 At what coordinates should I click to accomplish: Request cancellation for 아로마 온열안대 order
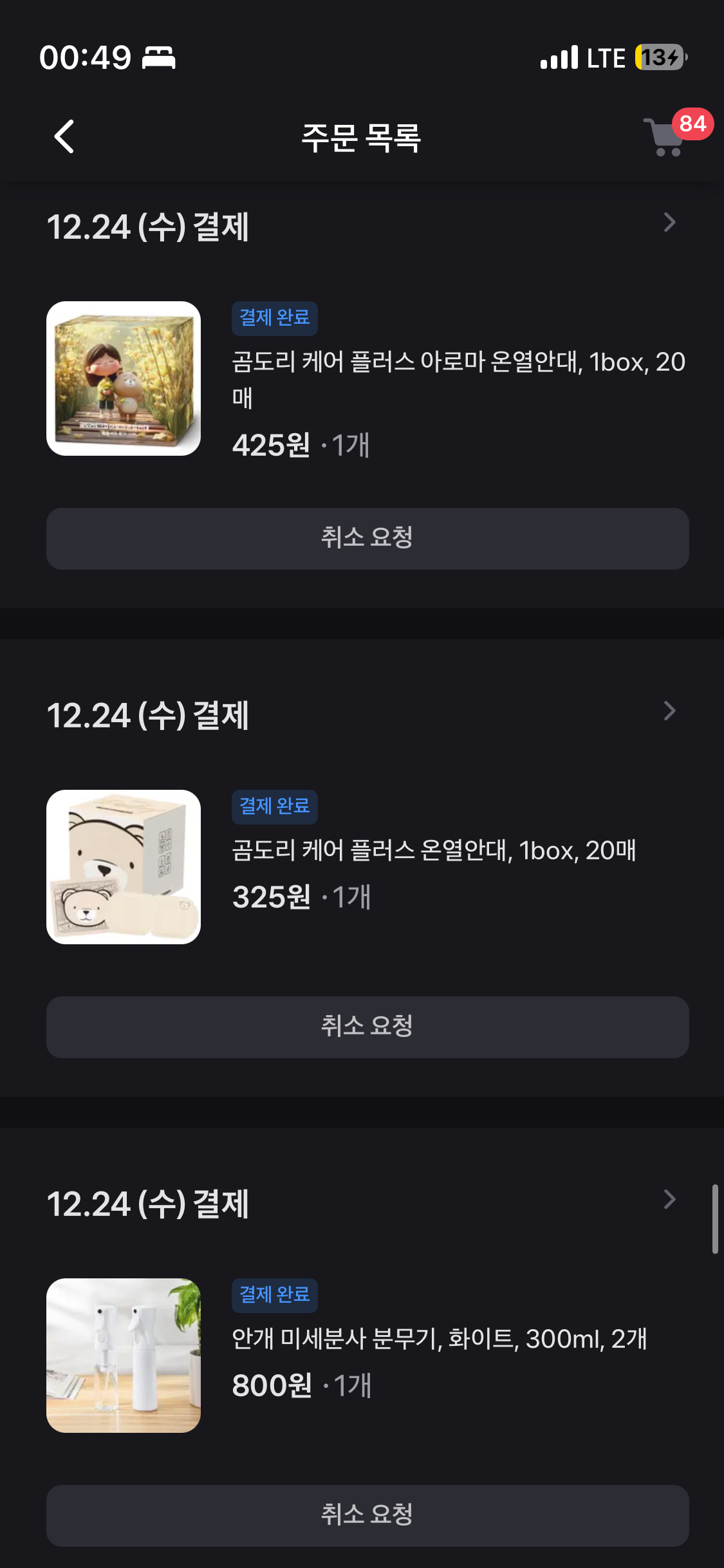pos(367,538)
